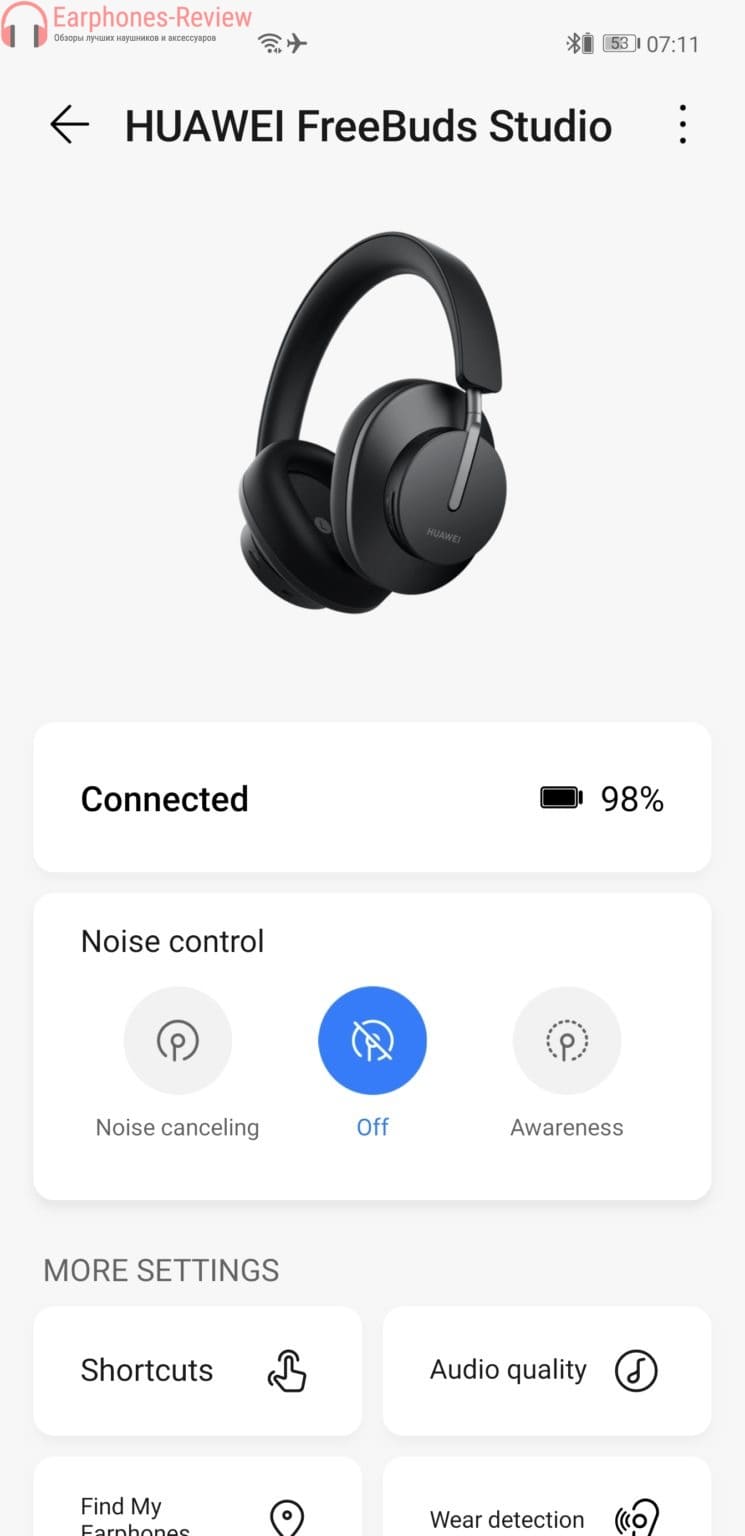Keep noise control Off by tapping Off
Image resolution: width=745 pixels, height=1536 pixels.
[372, 1040]
